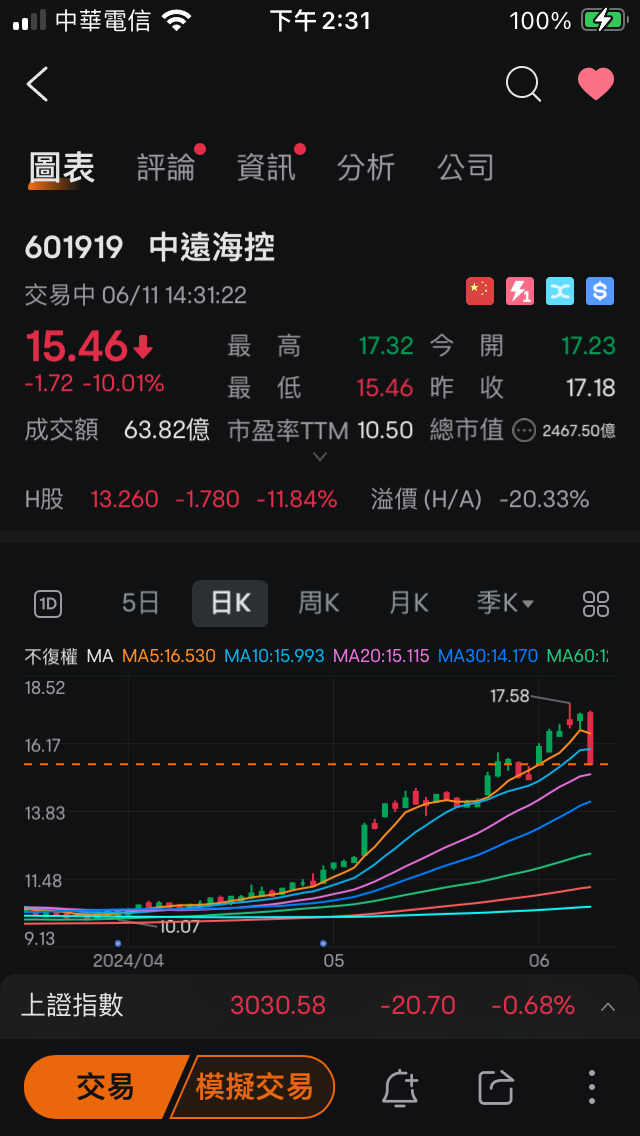Viewport: 640px width, 1136px height.
Task: Open the three-dot more options menu
Action: [x=592, y=1087]
